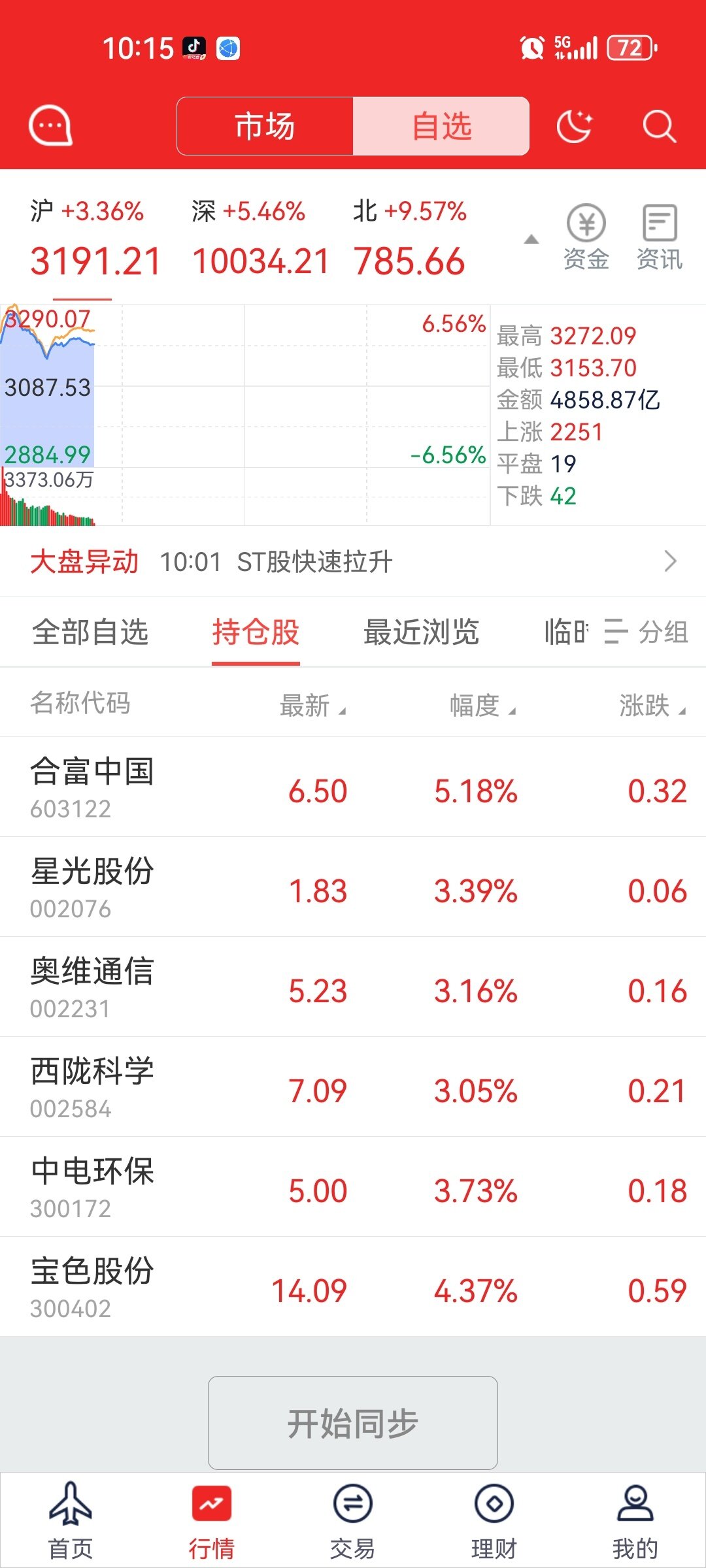The image size is (706, 1568).
Task: Open the 分组 grouping menu
Action: point(647,632)
